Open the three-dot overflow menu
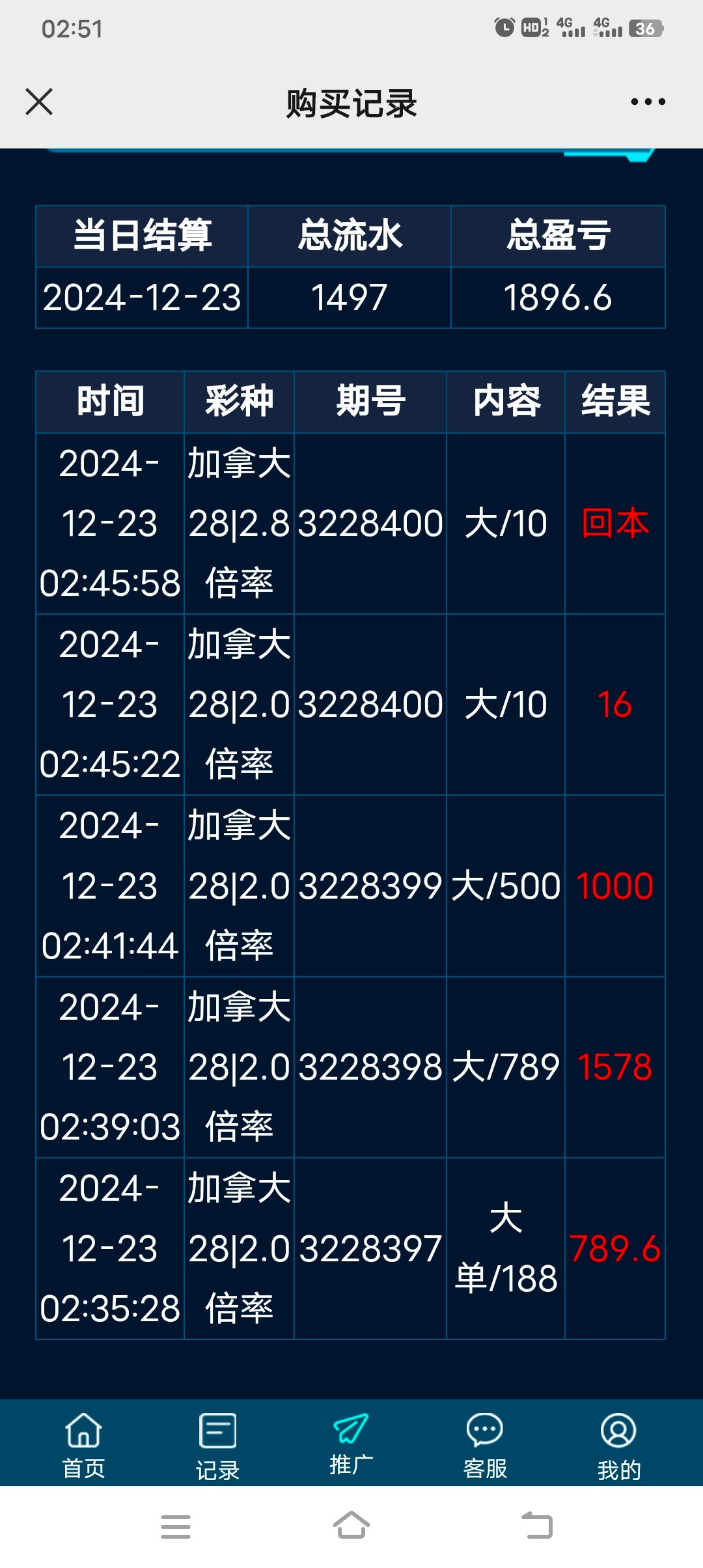Image resolution: width=703 pixels, height=1568 pixels. pos(648,102)
